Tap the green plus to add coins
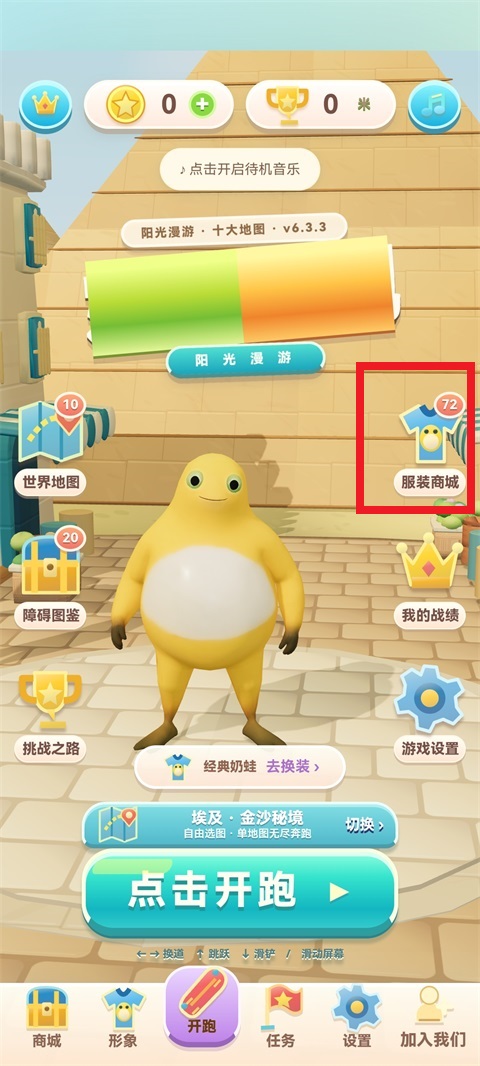Image resolution: width=480 pixels, height=1066 pixels. pyautogui.click(x=202, y=105)
